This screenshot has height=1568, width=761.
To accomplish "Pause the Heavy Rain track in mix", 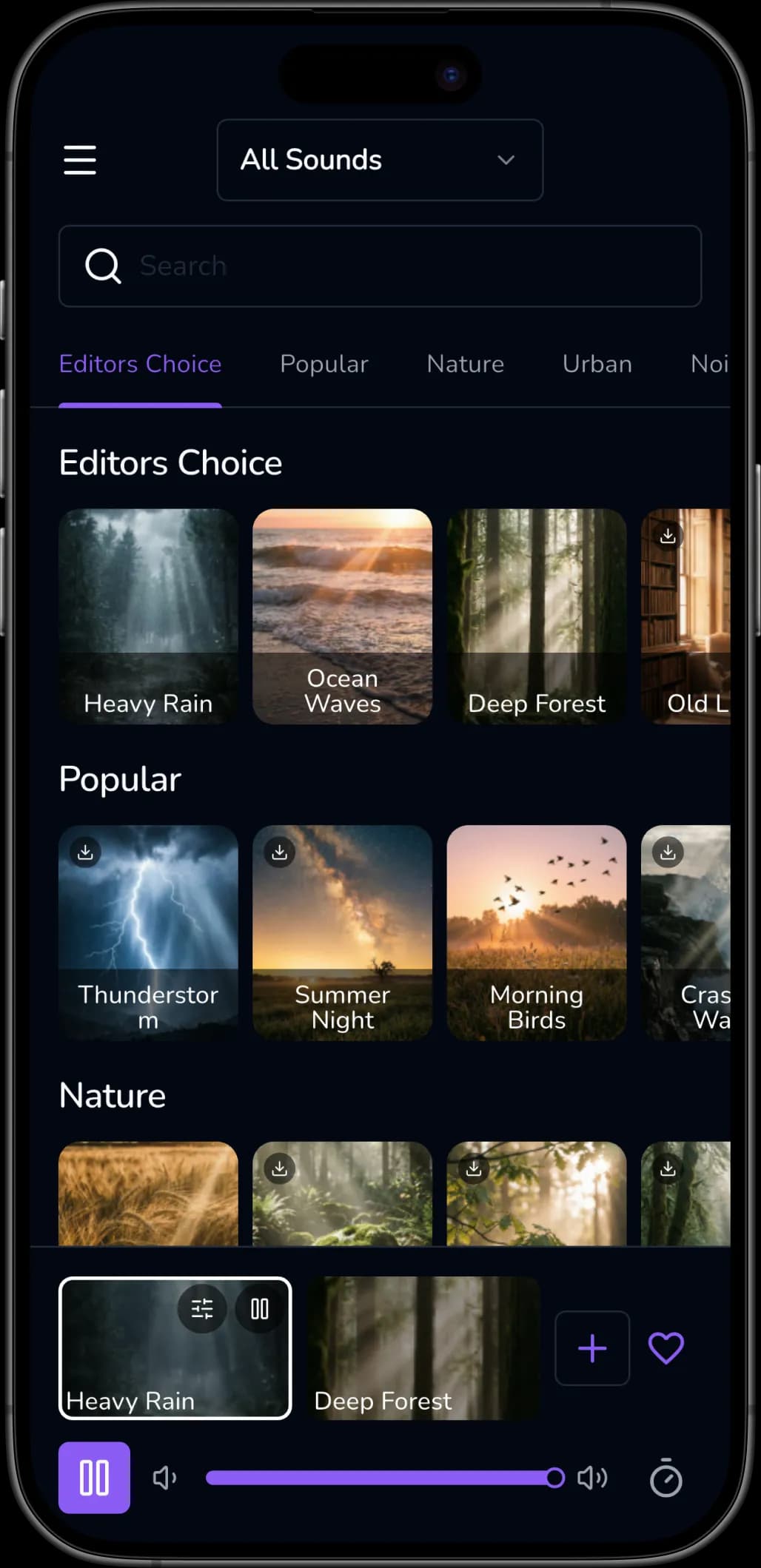I will pos(259,1309).
